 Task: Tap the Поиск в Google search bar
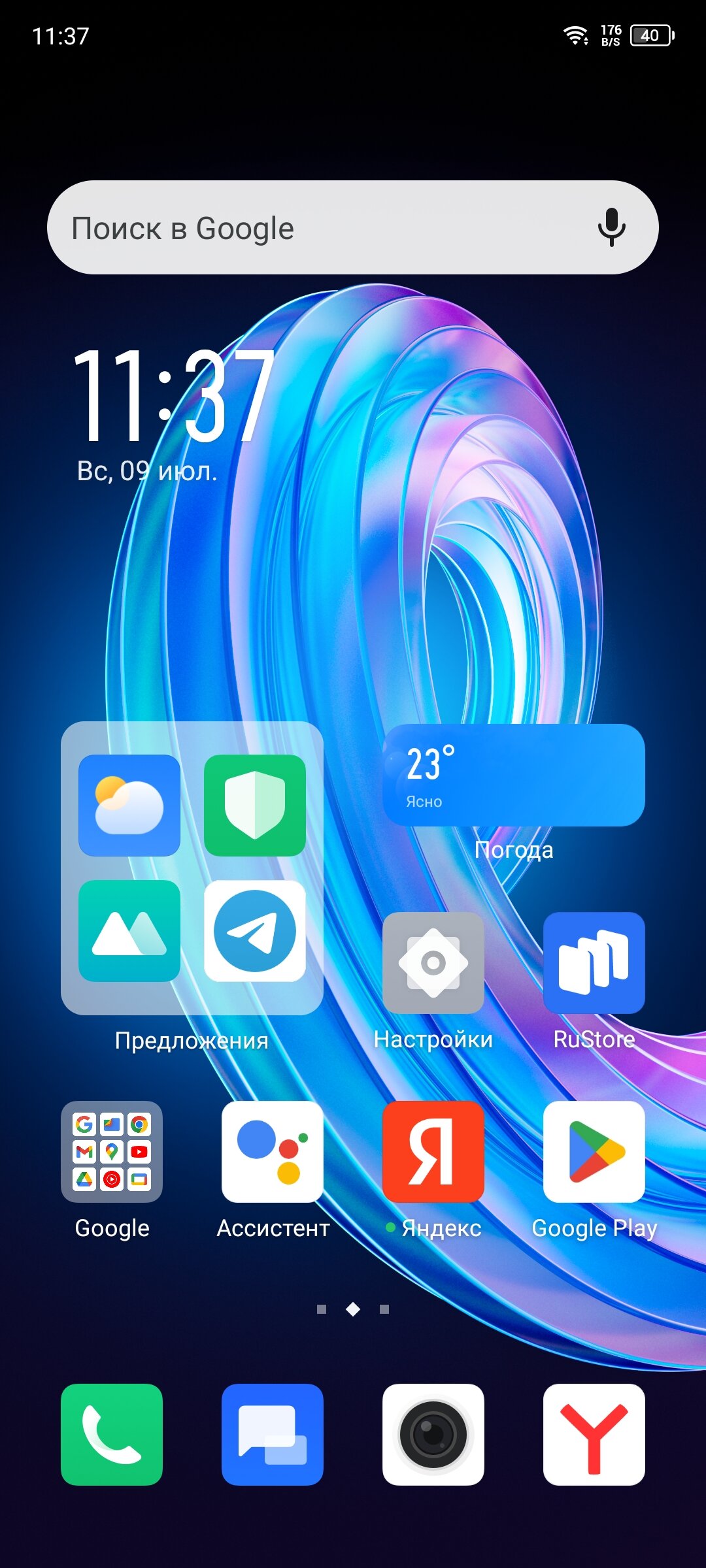[x=314, y=227]
